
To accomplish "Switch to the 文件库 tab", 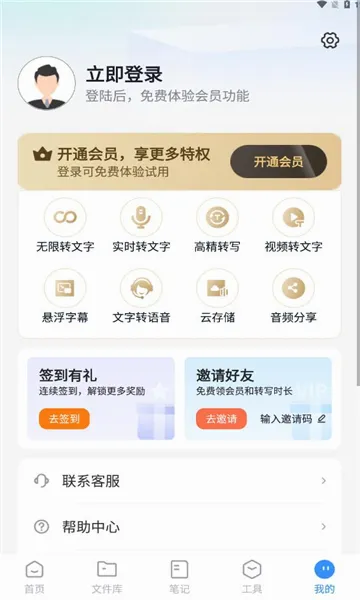I will 107,577.
